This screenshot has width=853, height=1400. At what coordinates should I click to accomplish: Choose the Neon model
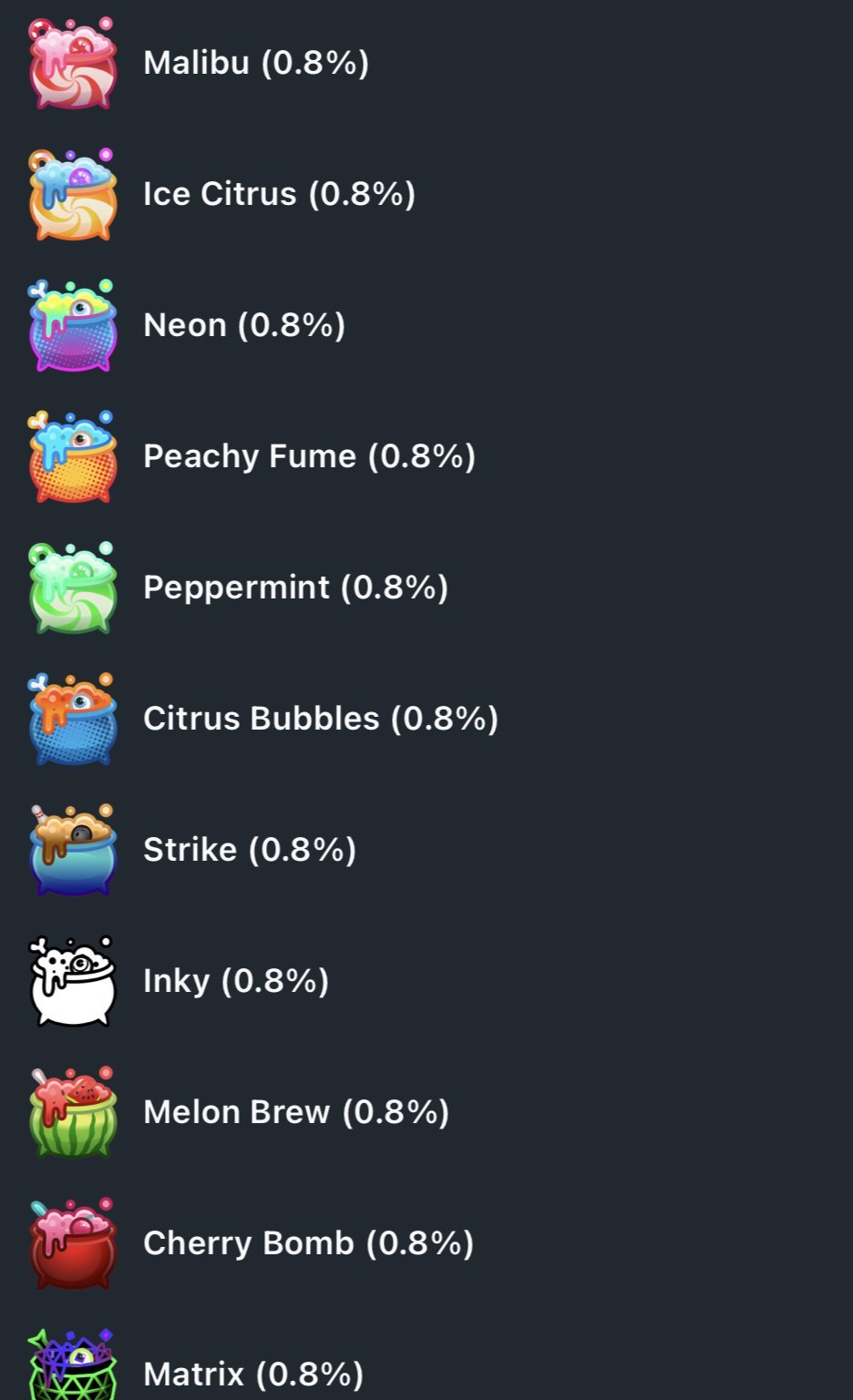click(243, 325)
